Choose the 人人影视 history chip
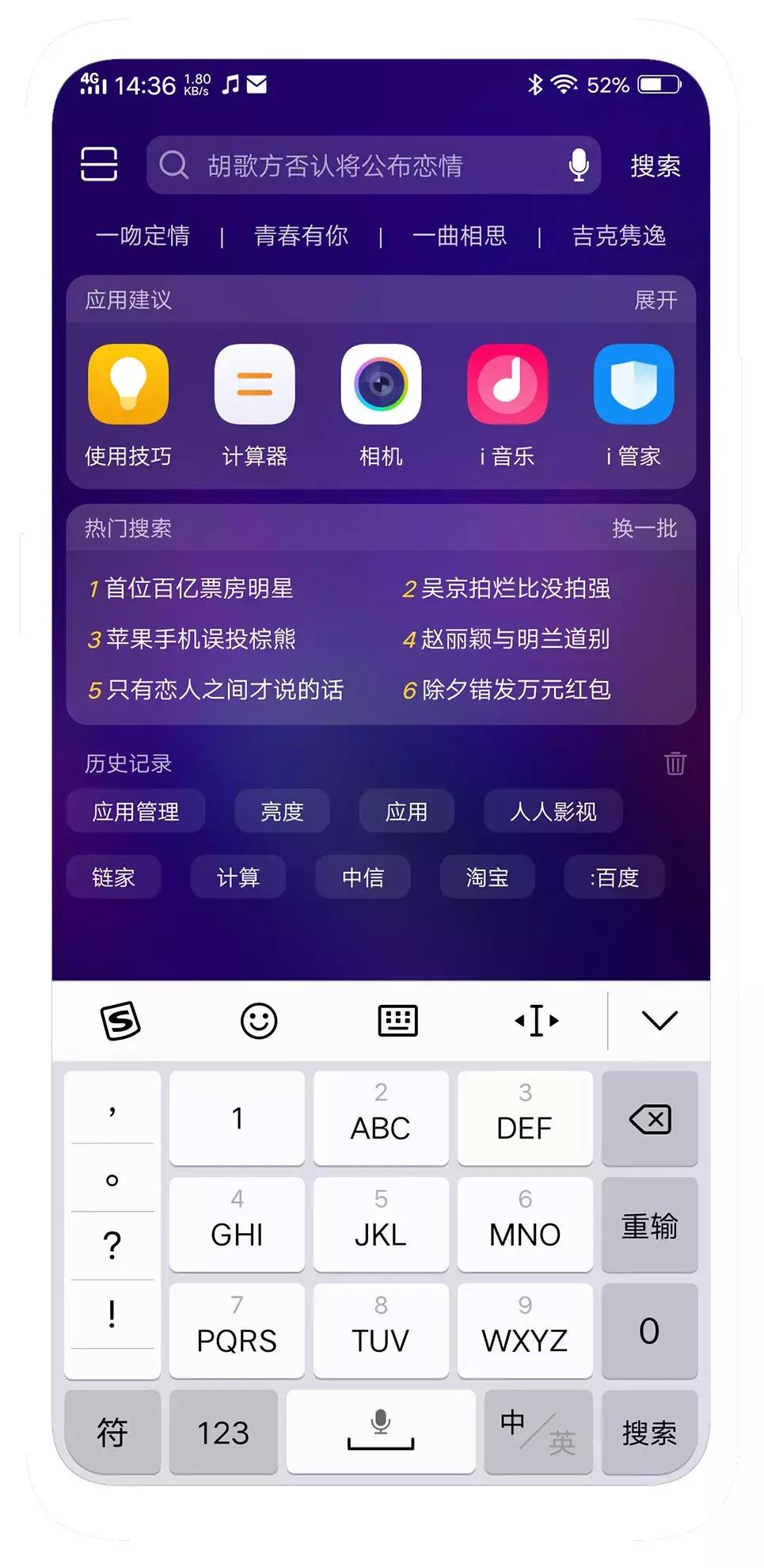The height and width of the screenshot is (1568, 764). pos(553,812)
